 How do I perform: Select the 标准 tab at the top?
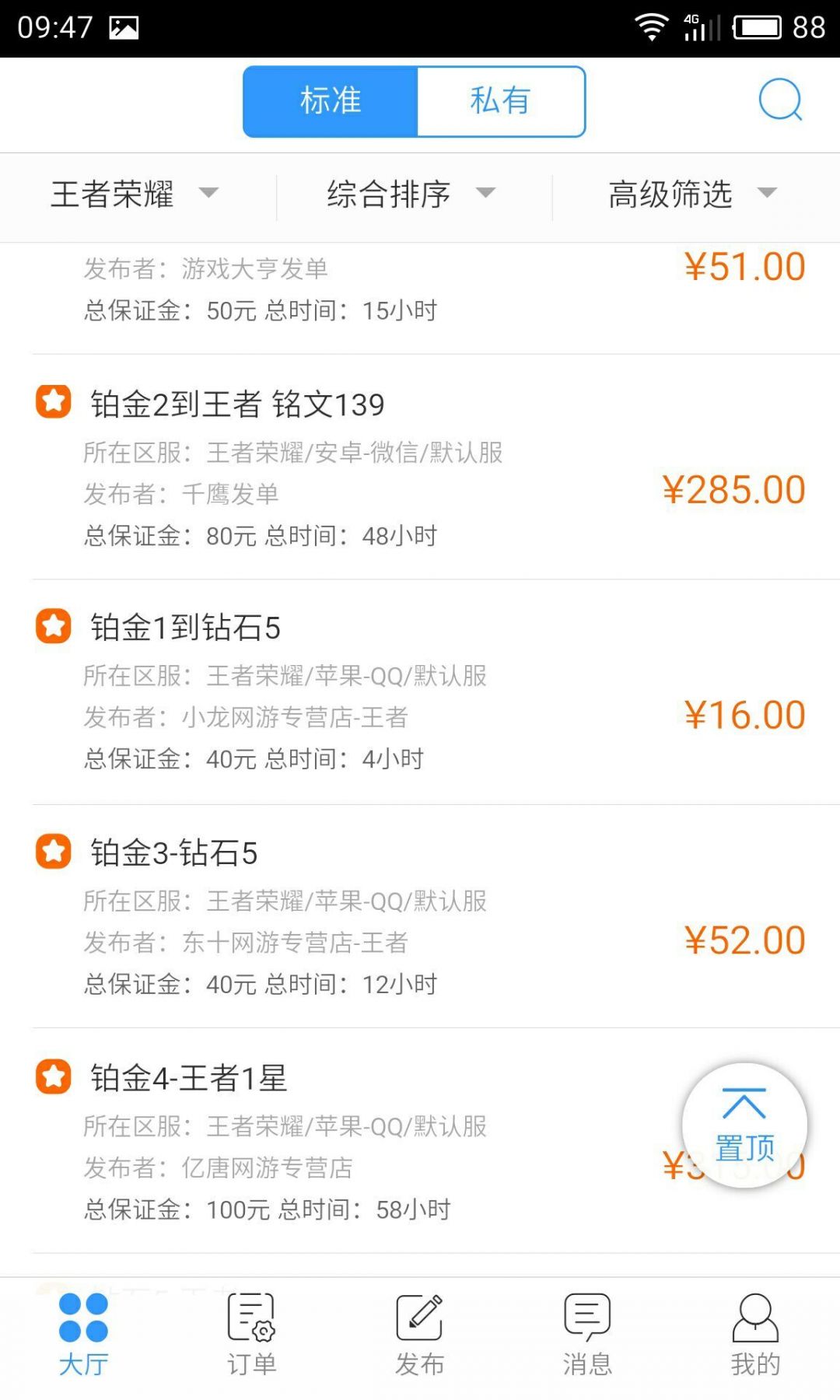click(330, 100)
